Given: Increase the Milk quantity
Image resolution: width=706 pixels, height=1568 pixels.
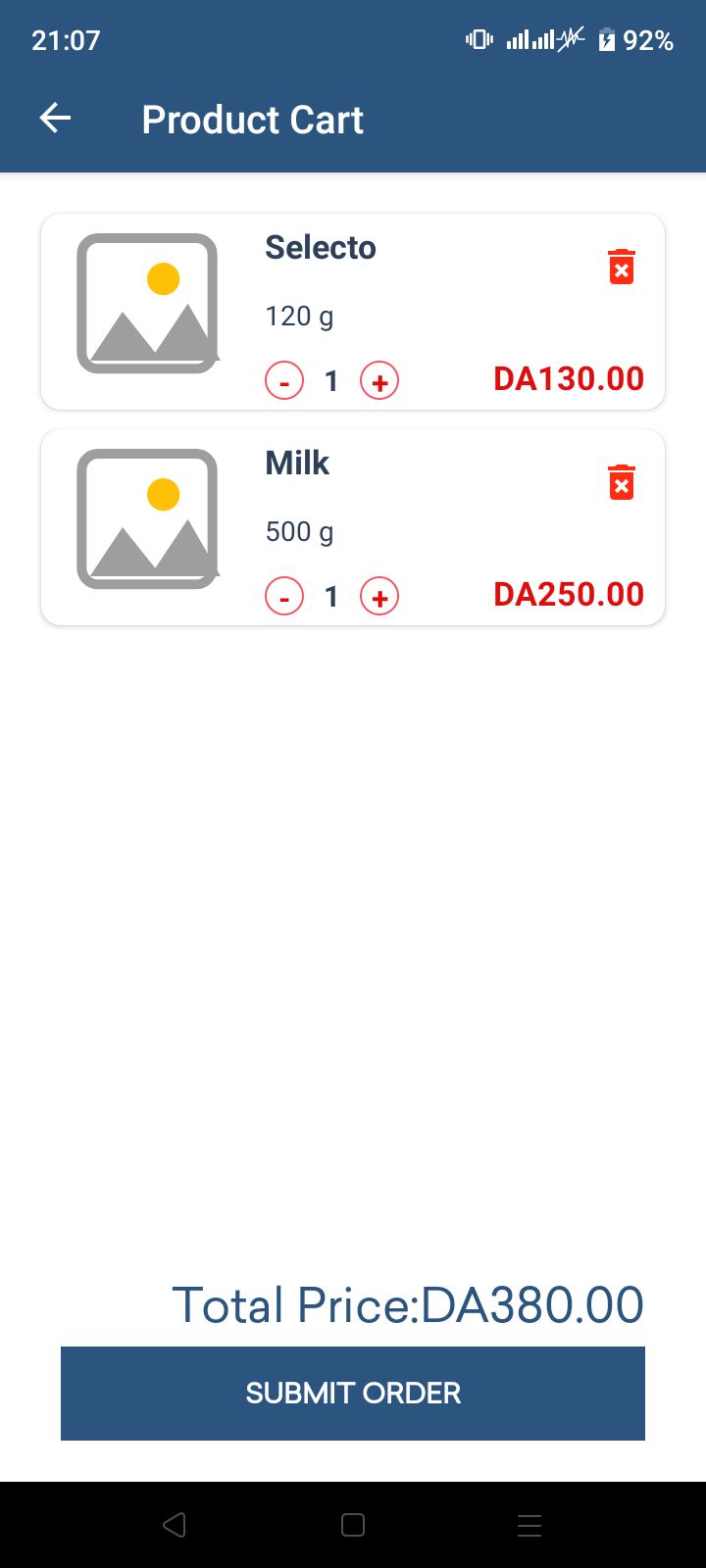Looking at the screenshot, I should 379,596.
